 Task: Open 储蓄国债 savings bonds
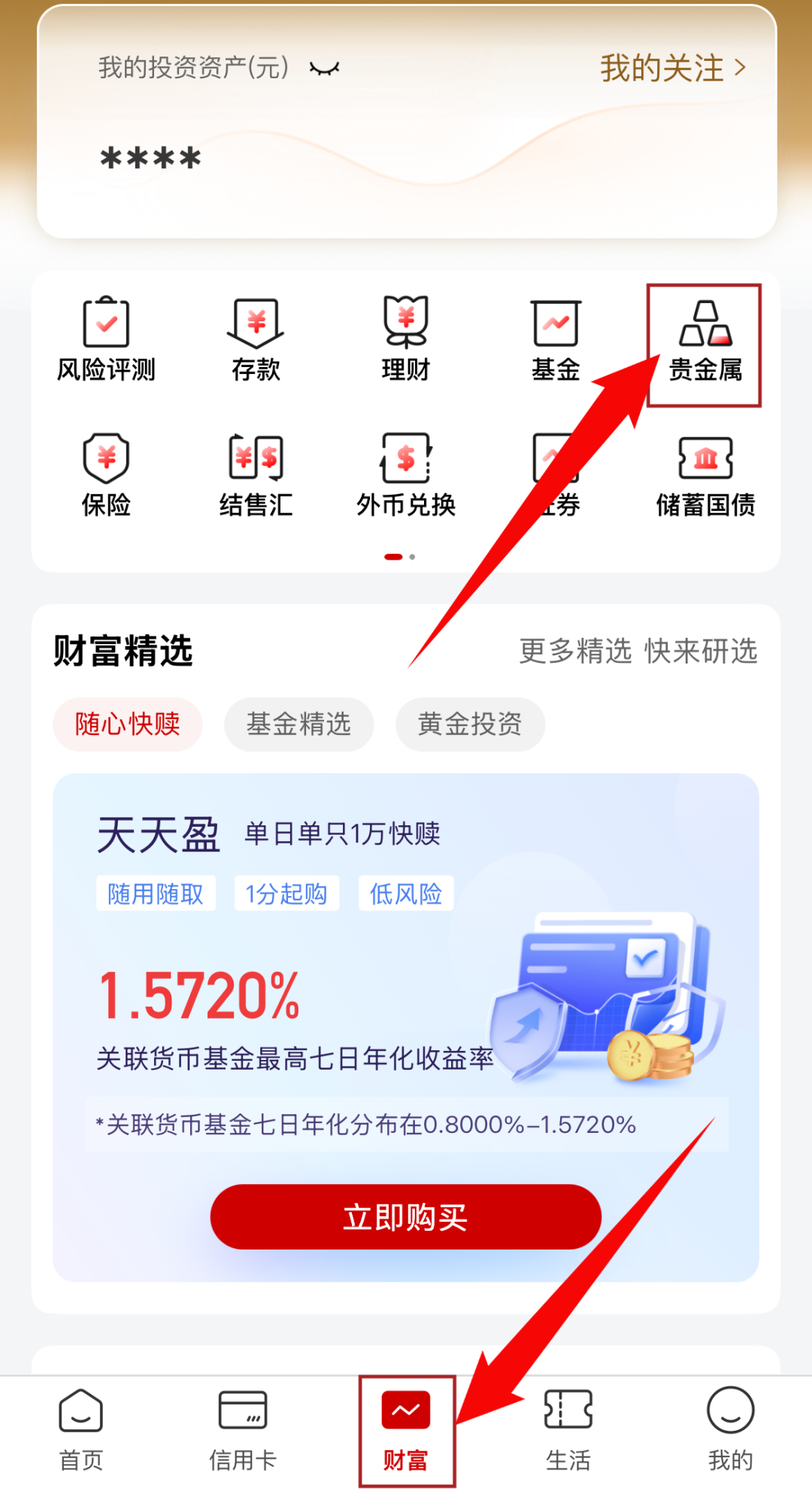pyautogui.click(x=705, y=475)
